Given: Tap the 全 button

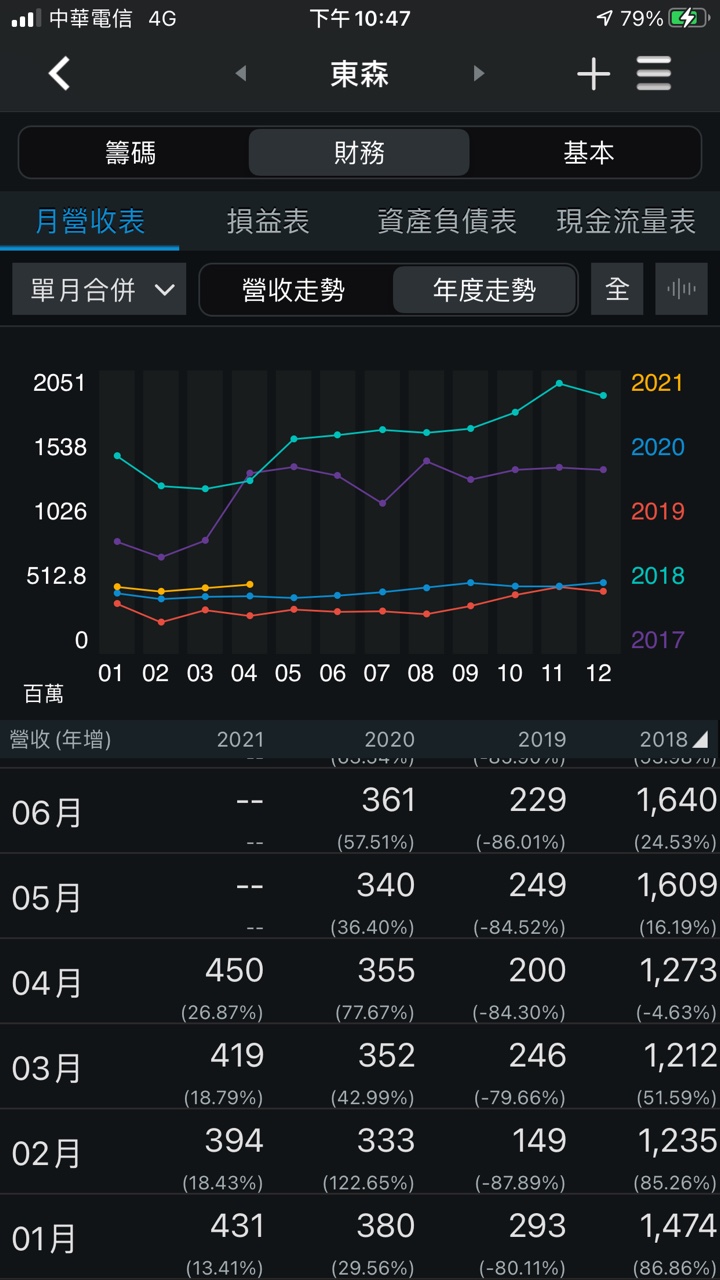Looking at the screenshot, I should [x=617, y=290].
